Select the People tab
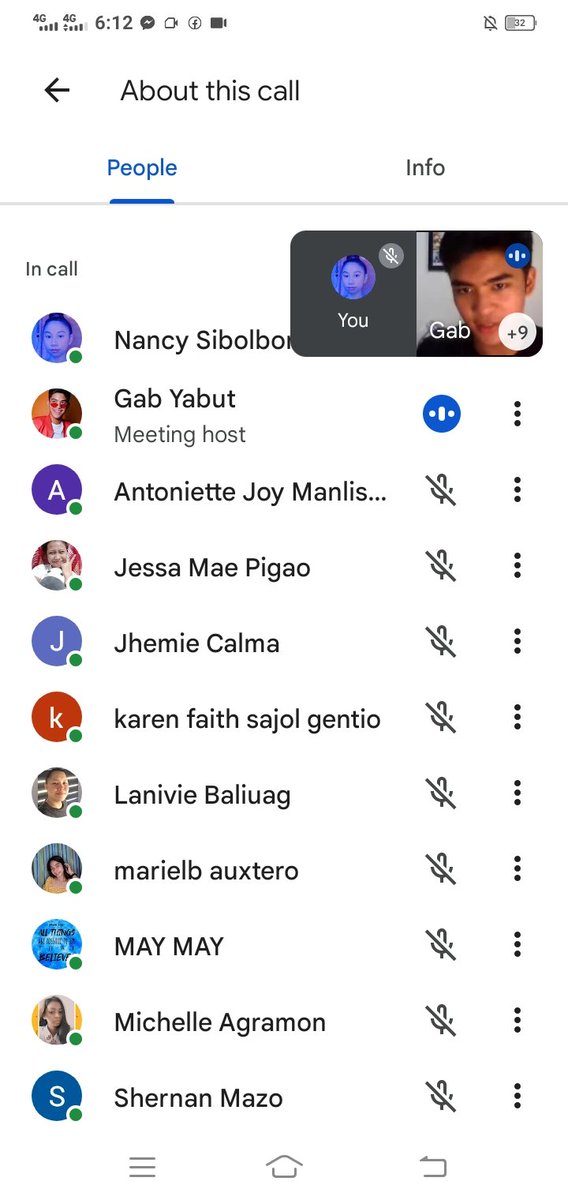Screen dimensions: 568x1200 click(142, 168)
